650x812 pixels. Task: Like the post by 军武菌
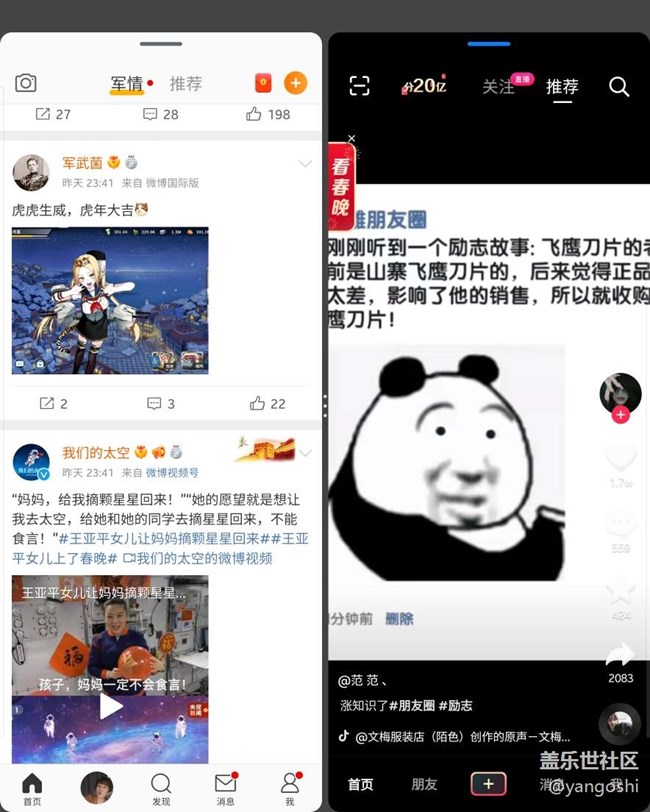pyautogui.click(x=267, y=404)
